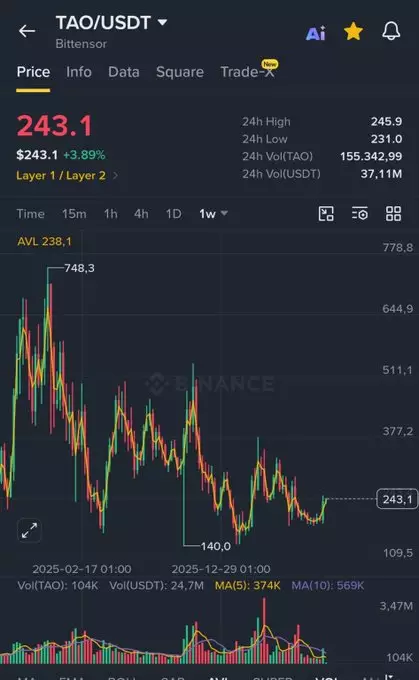Select the 15m interval

click(x=74, y=214)
